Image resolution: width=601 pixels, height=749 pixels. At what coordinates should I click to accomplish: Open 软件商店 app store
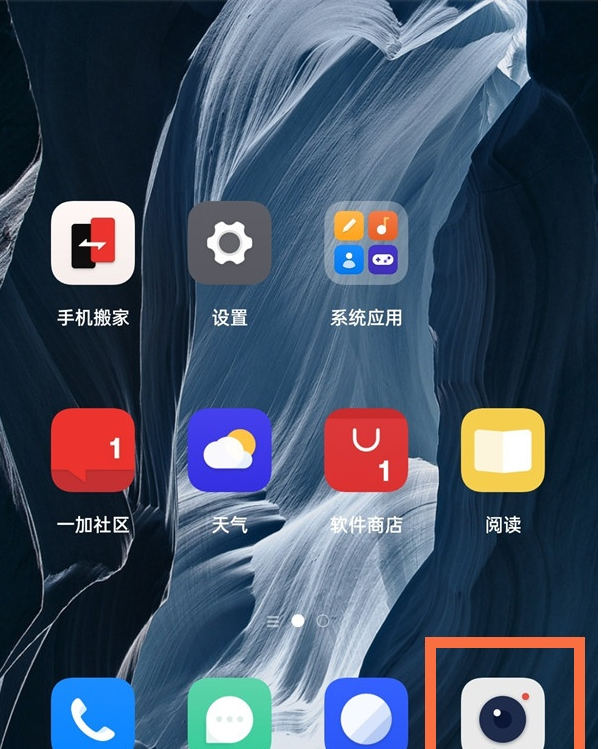point(366,450)
